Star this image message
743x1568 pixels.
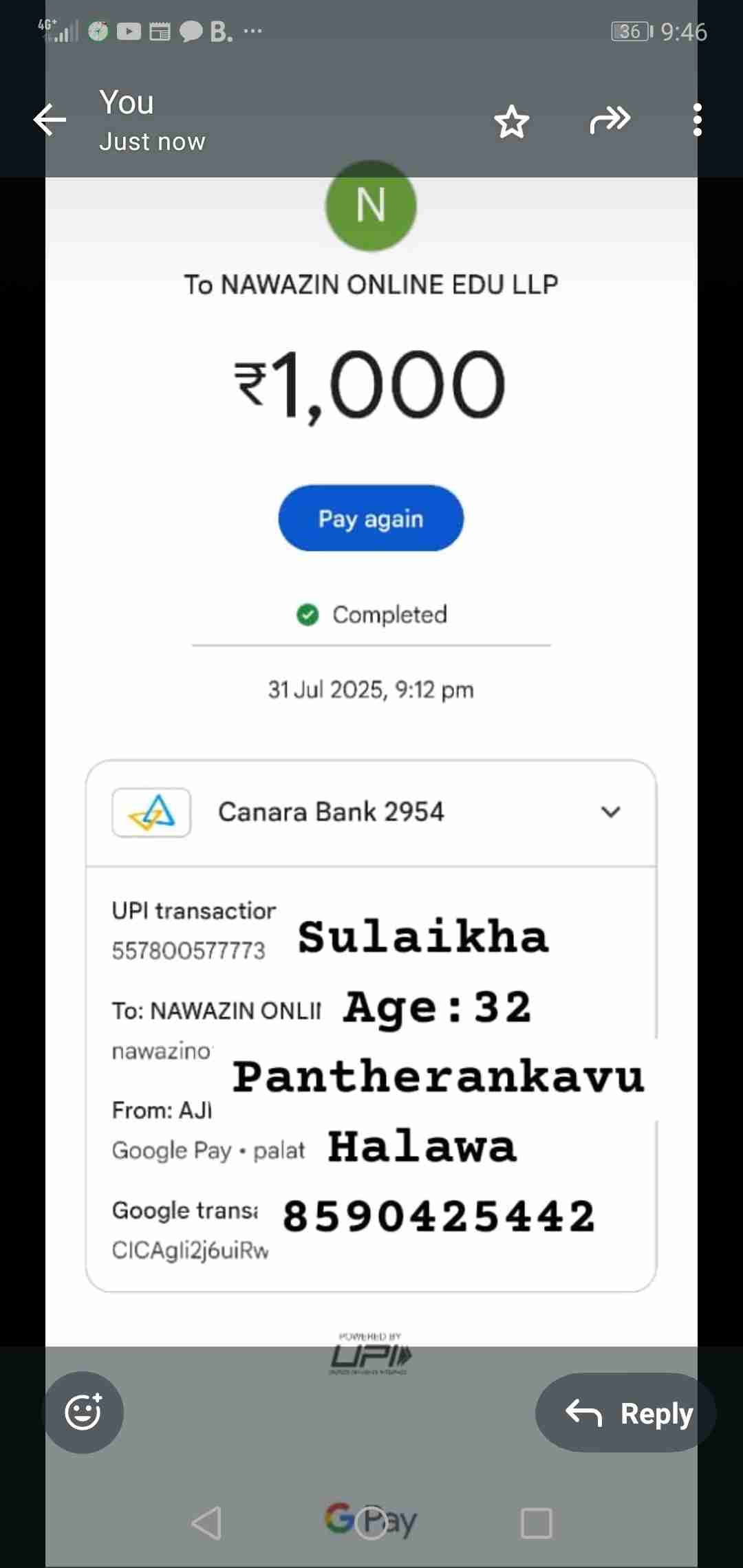tap(512, 122)
